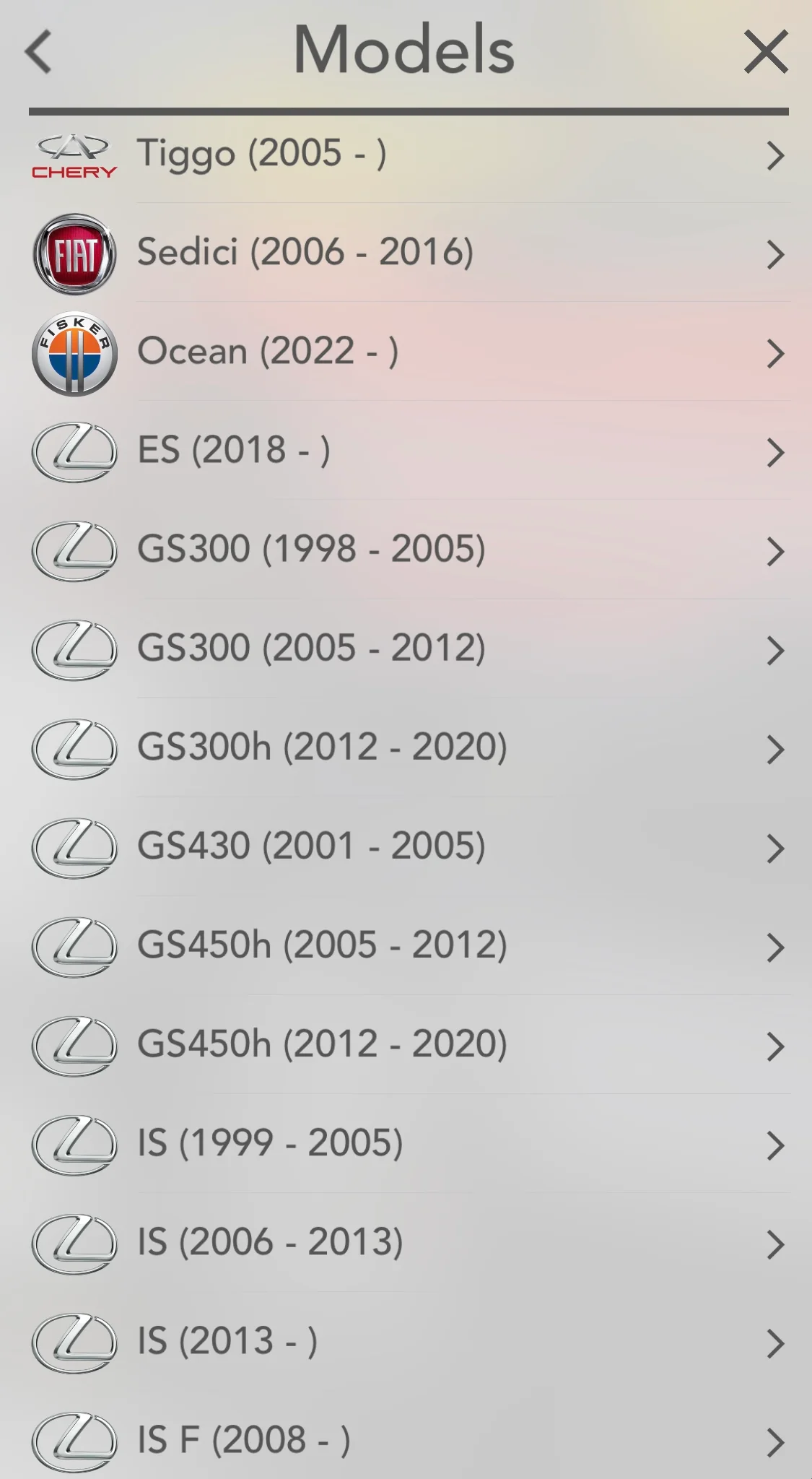Pick GS300 (2005 - 2012)

click(x=404, y=649)
